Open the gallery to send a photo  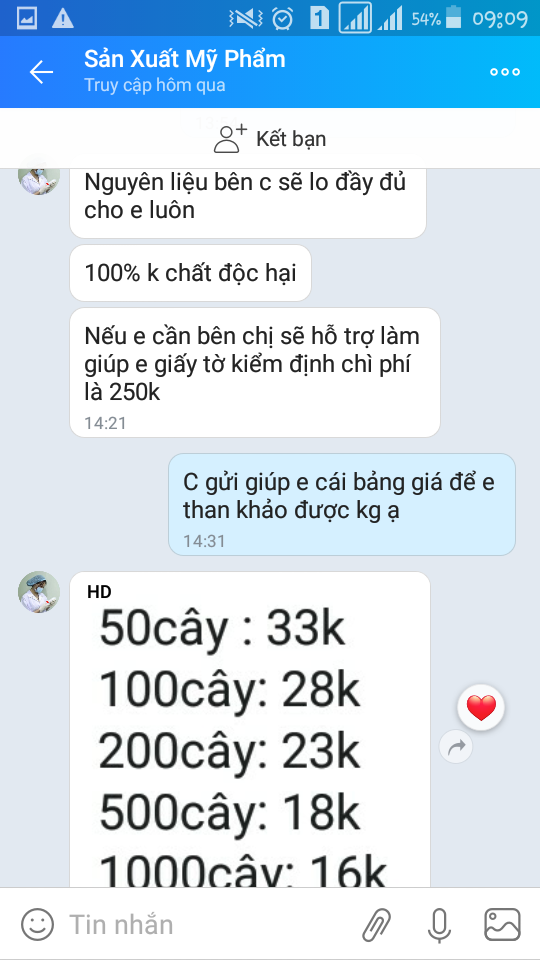tap(502, 924)
